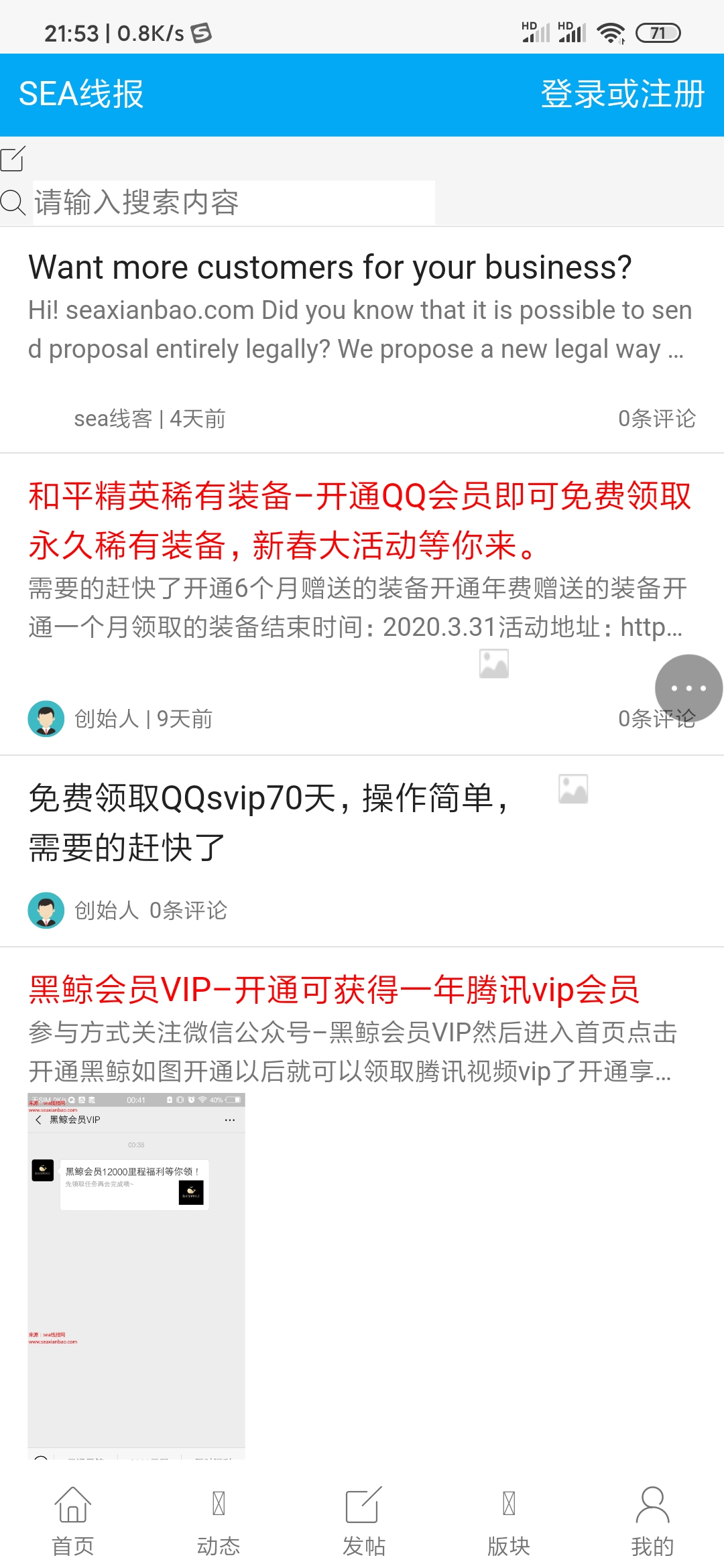Tap the 请输入搜索内容 search field
724x1568 pixels.
tap(233, 202)
